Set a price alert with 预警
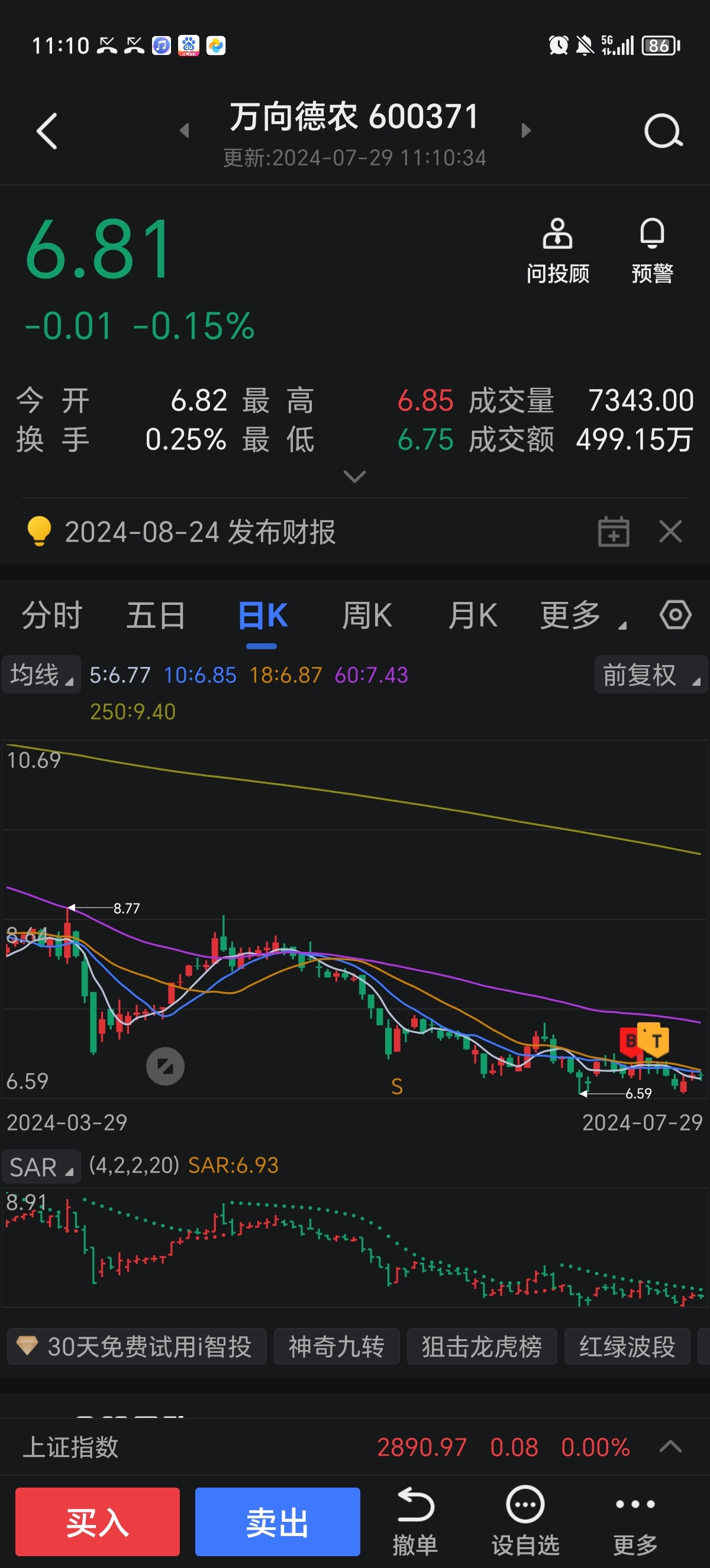The height and width of the screenshot is (1568, 710). (x=652, y=251)
